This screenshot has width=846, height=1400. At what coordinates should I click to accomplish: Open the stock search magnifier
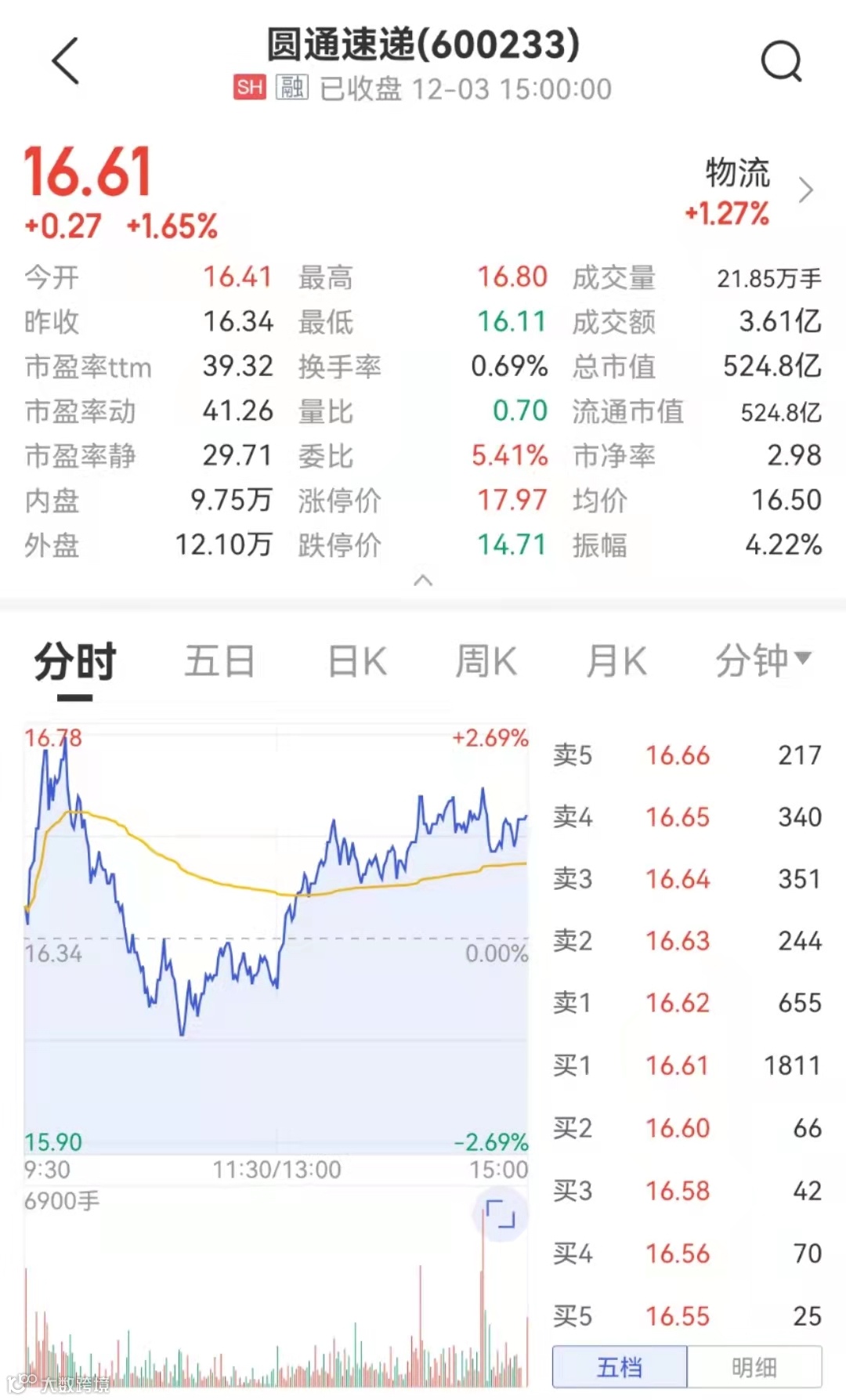click(781, 61)
